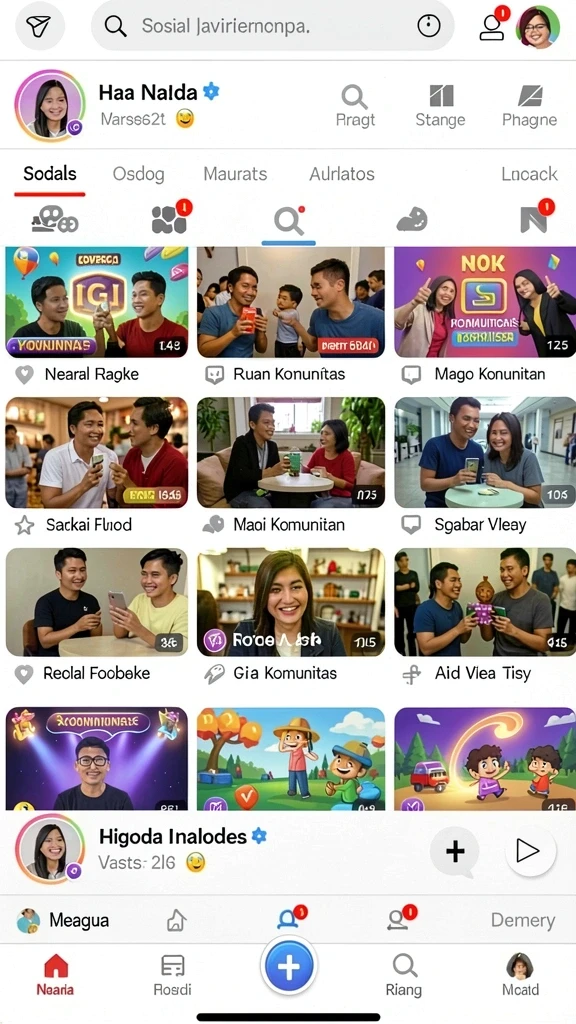Open the Sosial search field

pyautogui.click(x=272, y=26)
